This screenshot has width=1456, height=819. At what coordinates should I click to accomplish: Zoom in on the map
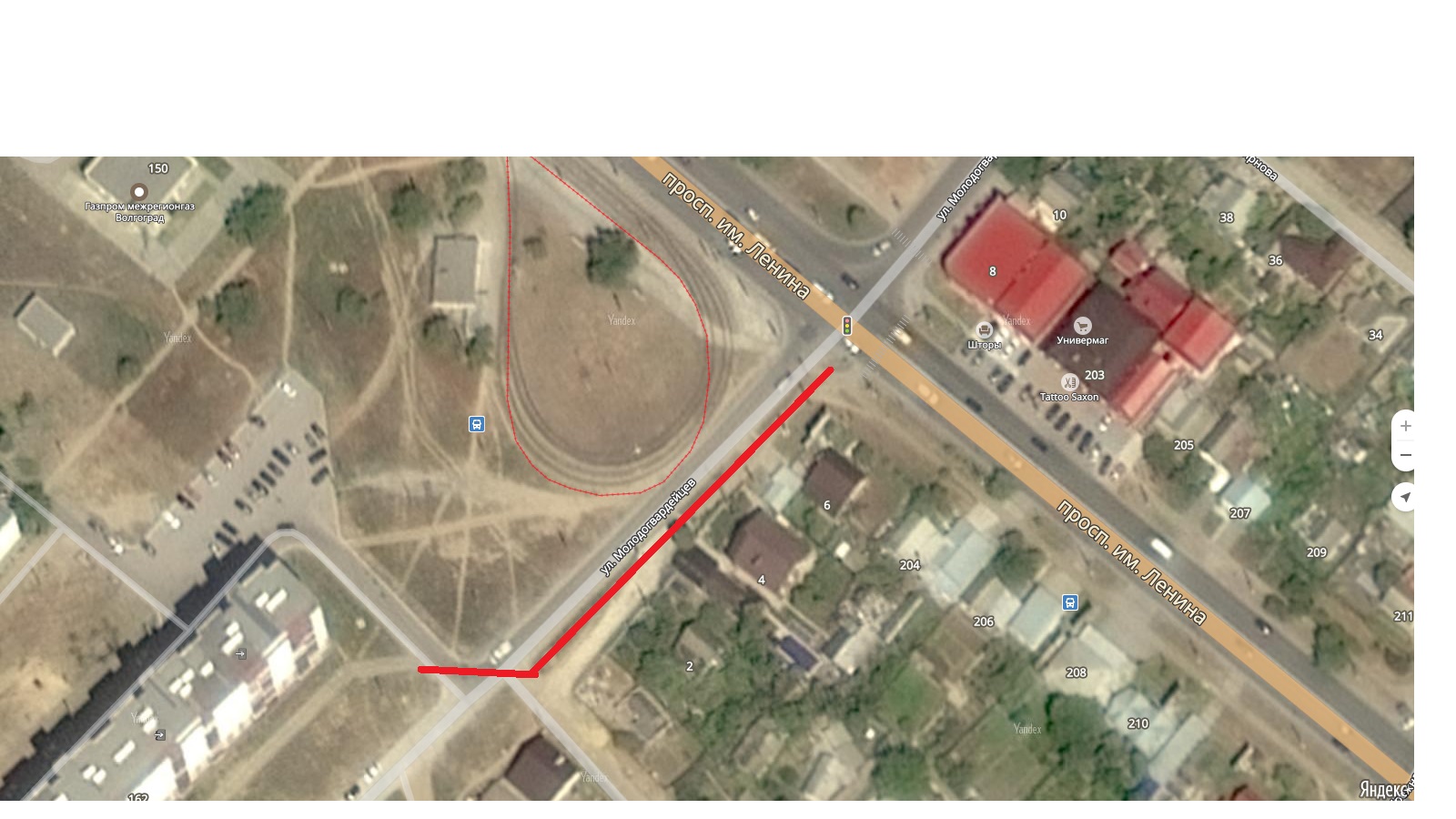(x=1405, y=426)
